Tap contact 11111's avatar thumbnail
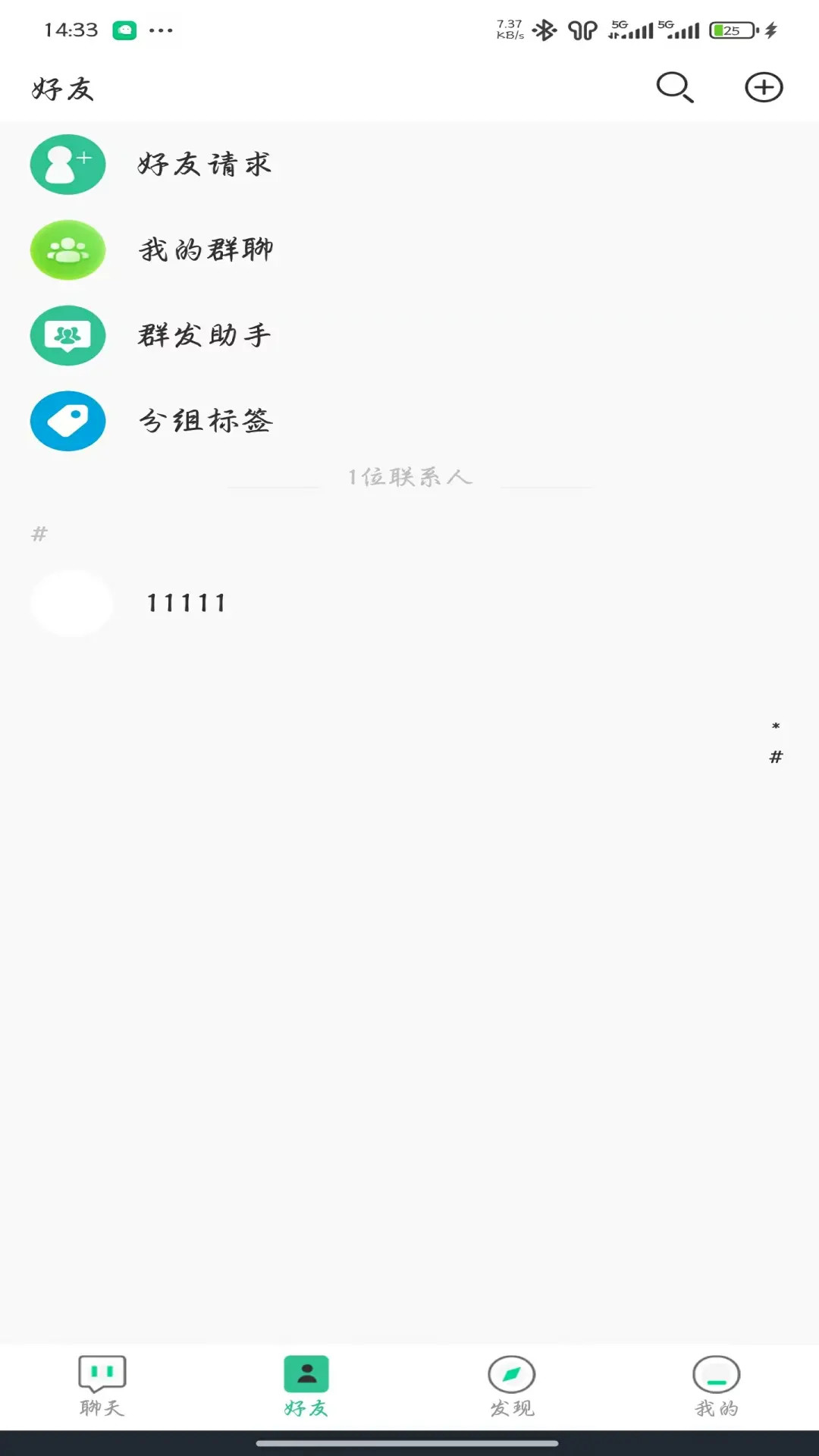Viewport: 819px width, 1456px height. coord(71,603)
